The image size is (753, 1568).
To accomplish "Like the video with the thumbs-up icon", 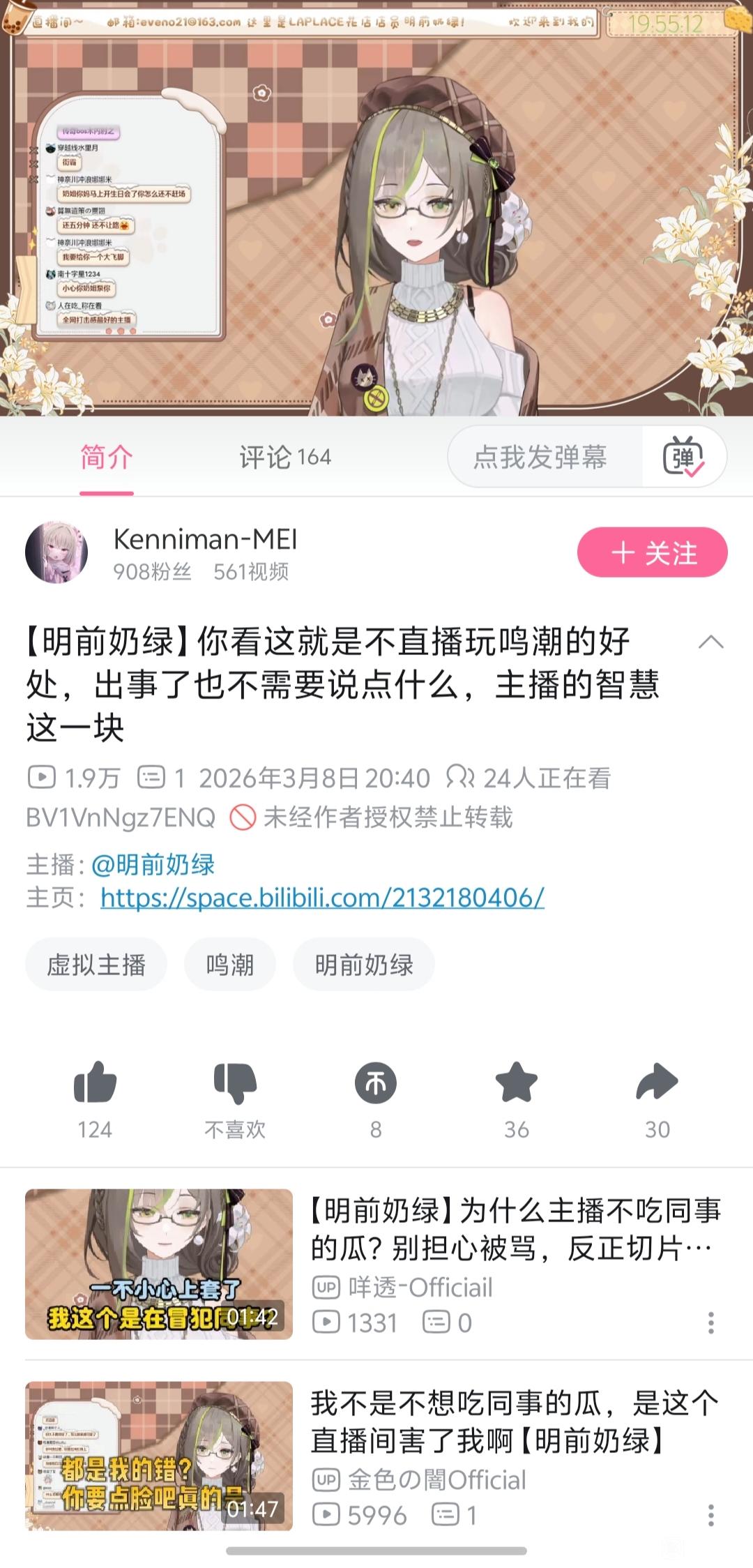I will click(95, 1083).
